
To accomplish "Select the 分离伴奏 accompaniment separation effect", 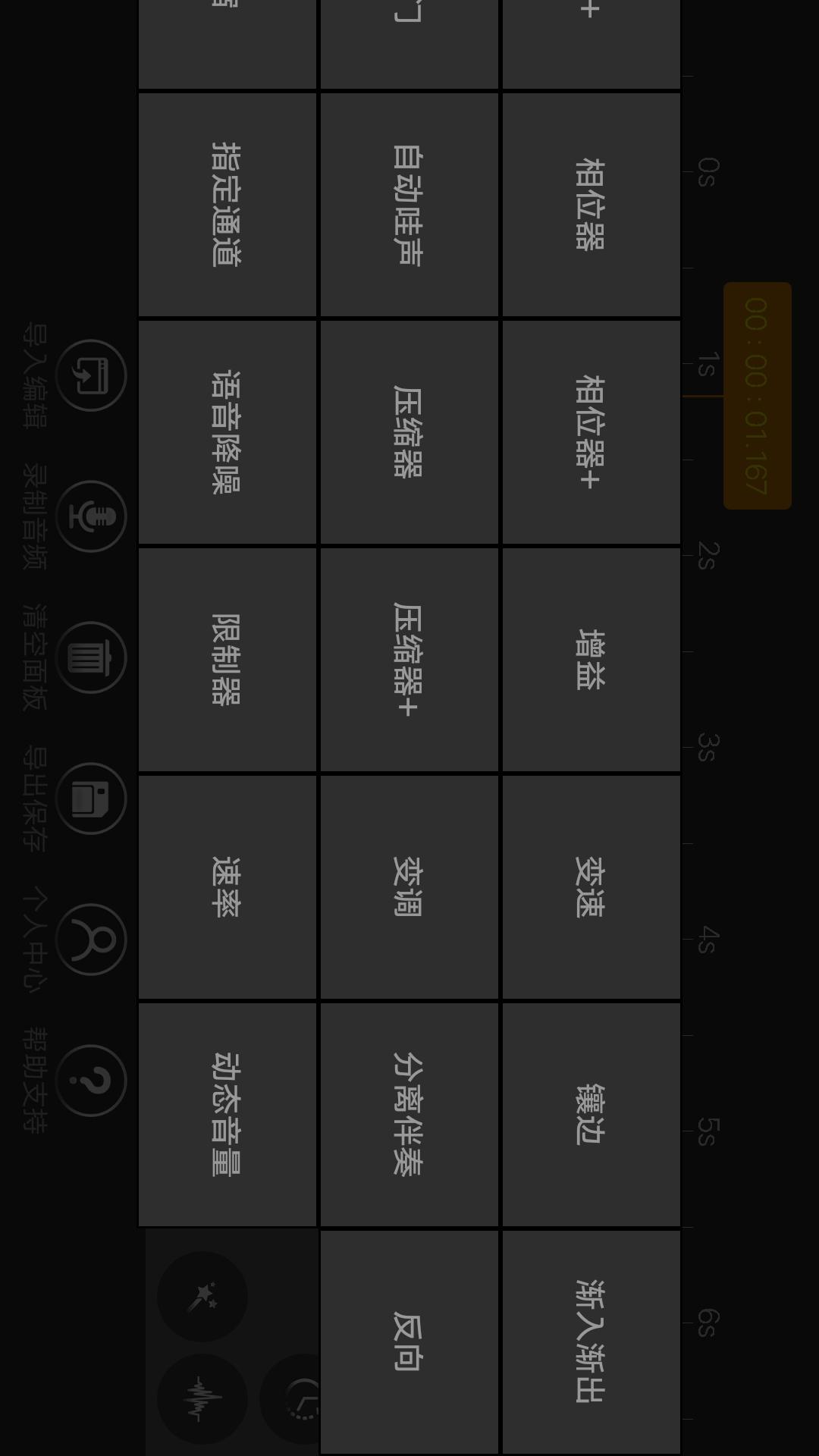I will click(x=409, y=1115).
